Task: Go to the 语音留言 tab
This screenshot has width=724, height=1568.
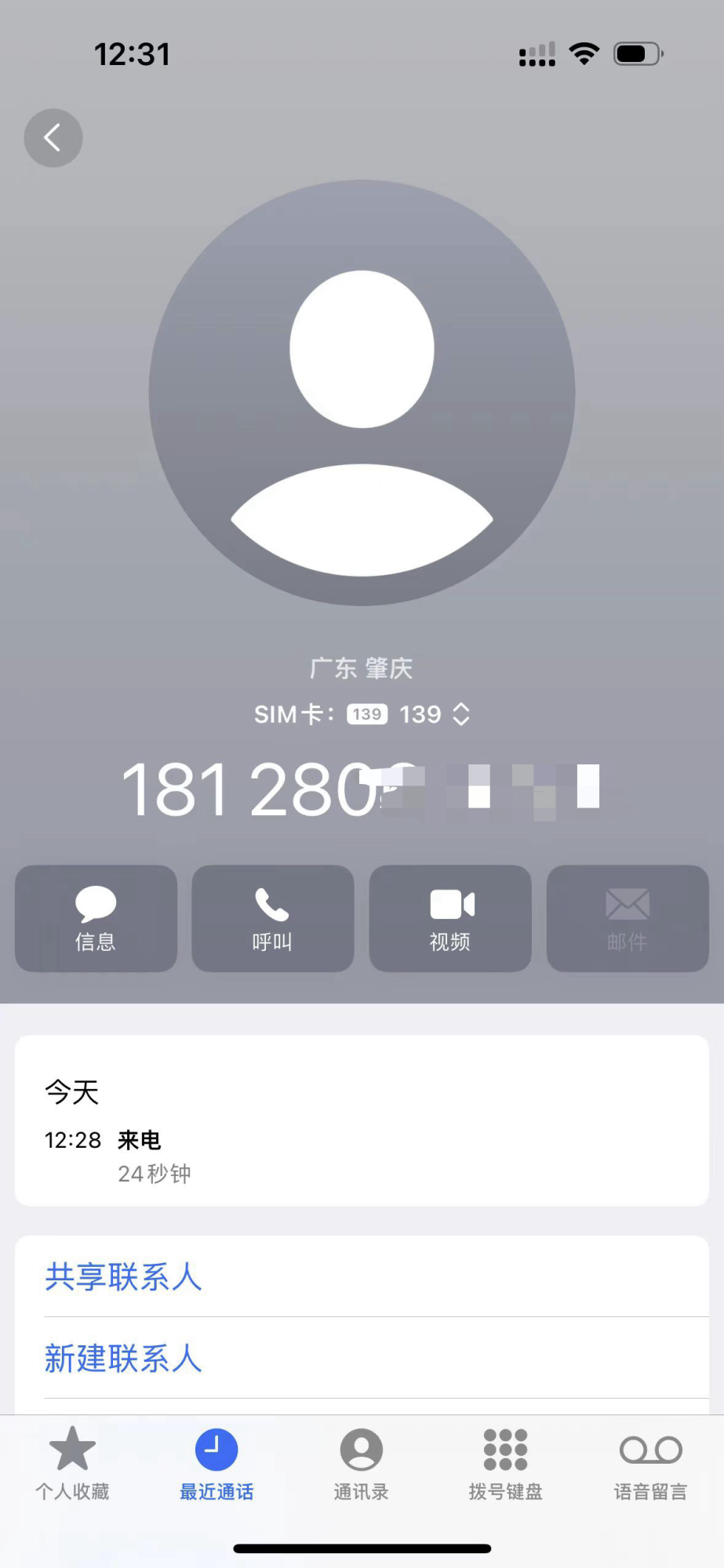Action: [x=650, y=1463]
